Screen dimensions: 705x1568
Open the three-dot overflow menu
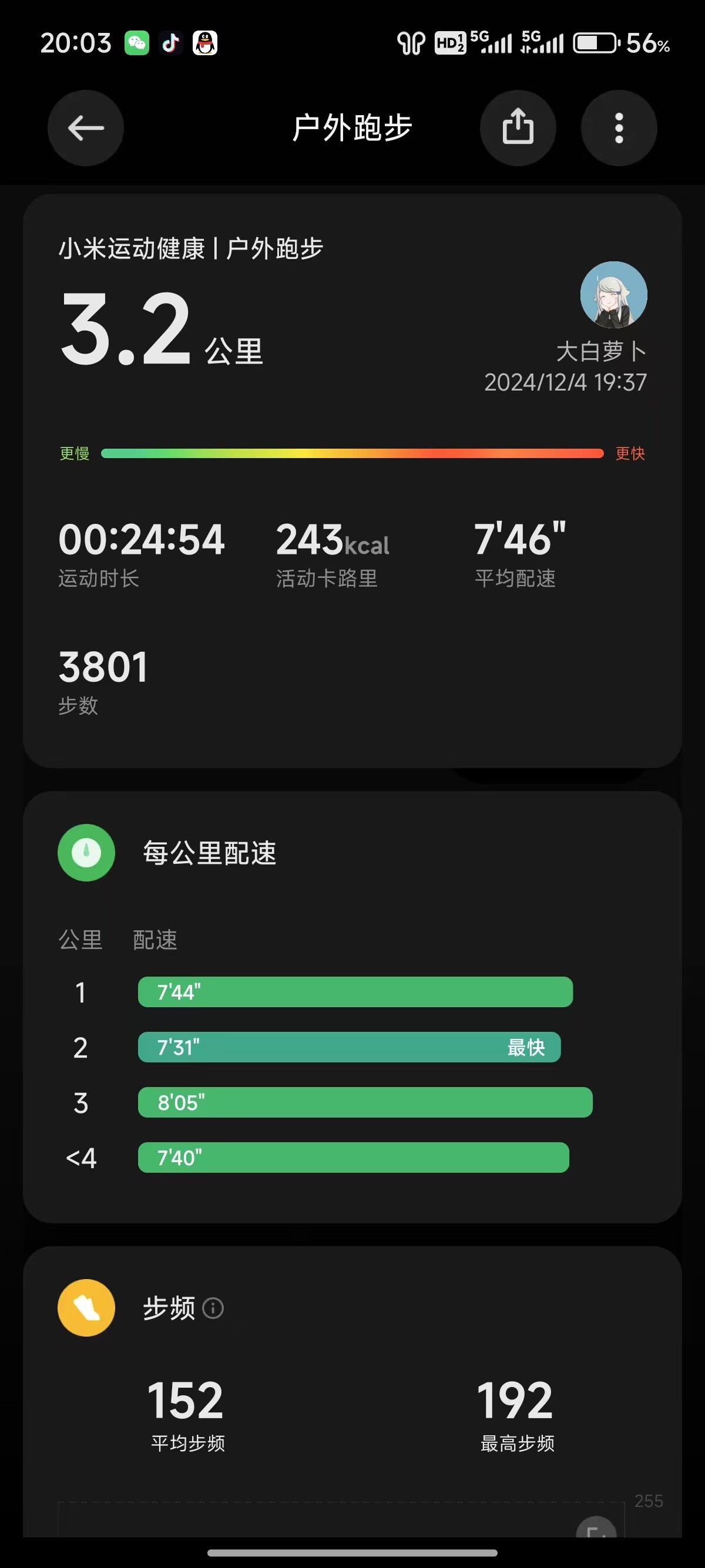click(x=619, y=128)
